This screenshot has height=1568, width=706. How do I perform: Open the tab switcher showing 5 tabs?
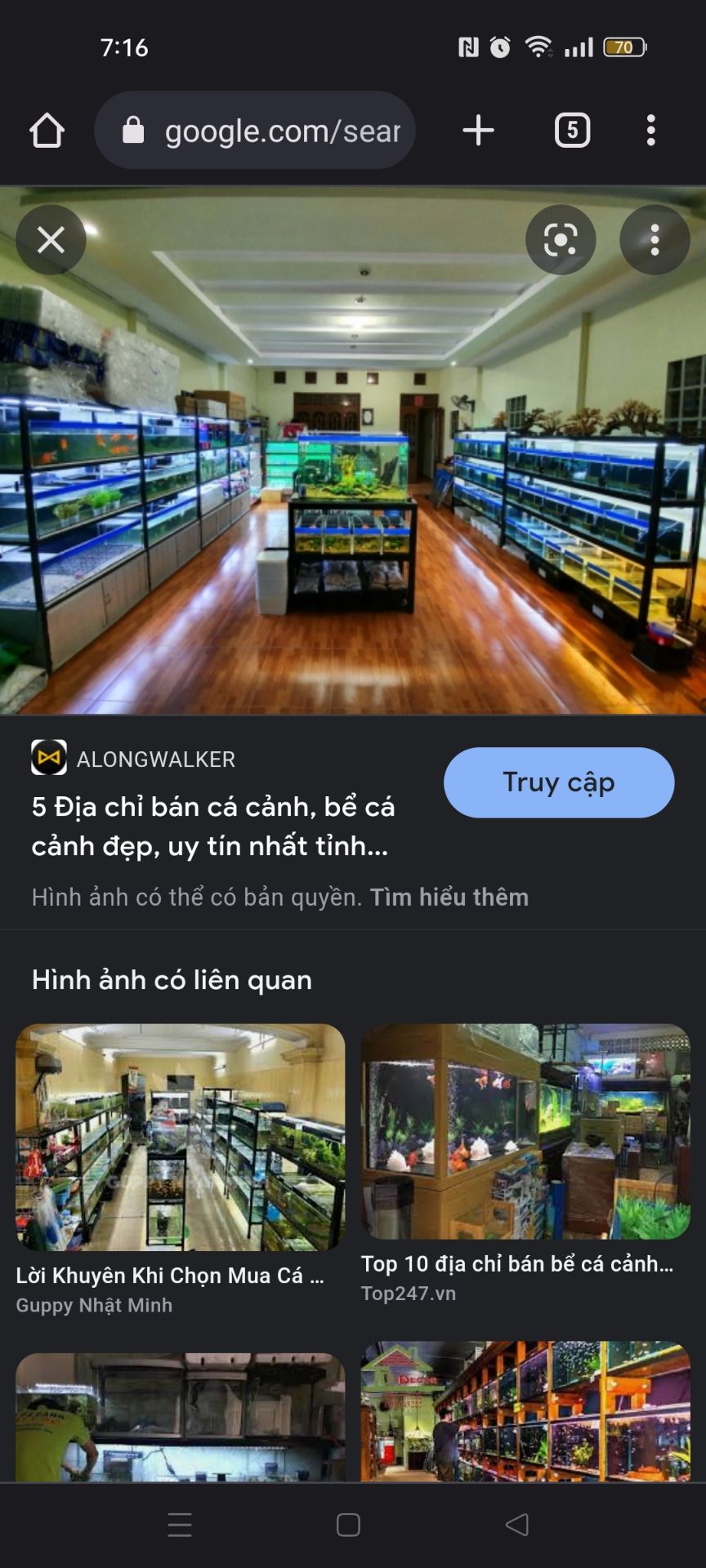coord(571,130)
